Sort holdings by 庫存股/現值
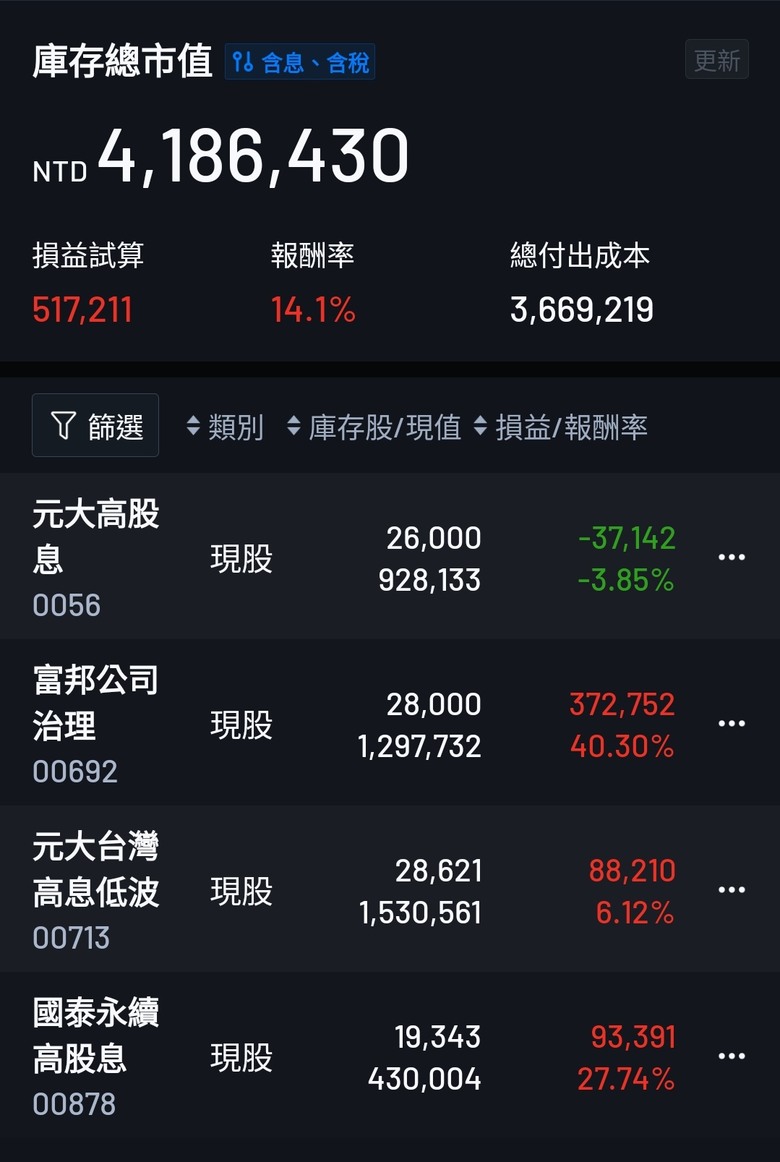 374,427
